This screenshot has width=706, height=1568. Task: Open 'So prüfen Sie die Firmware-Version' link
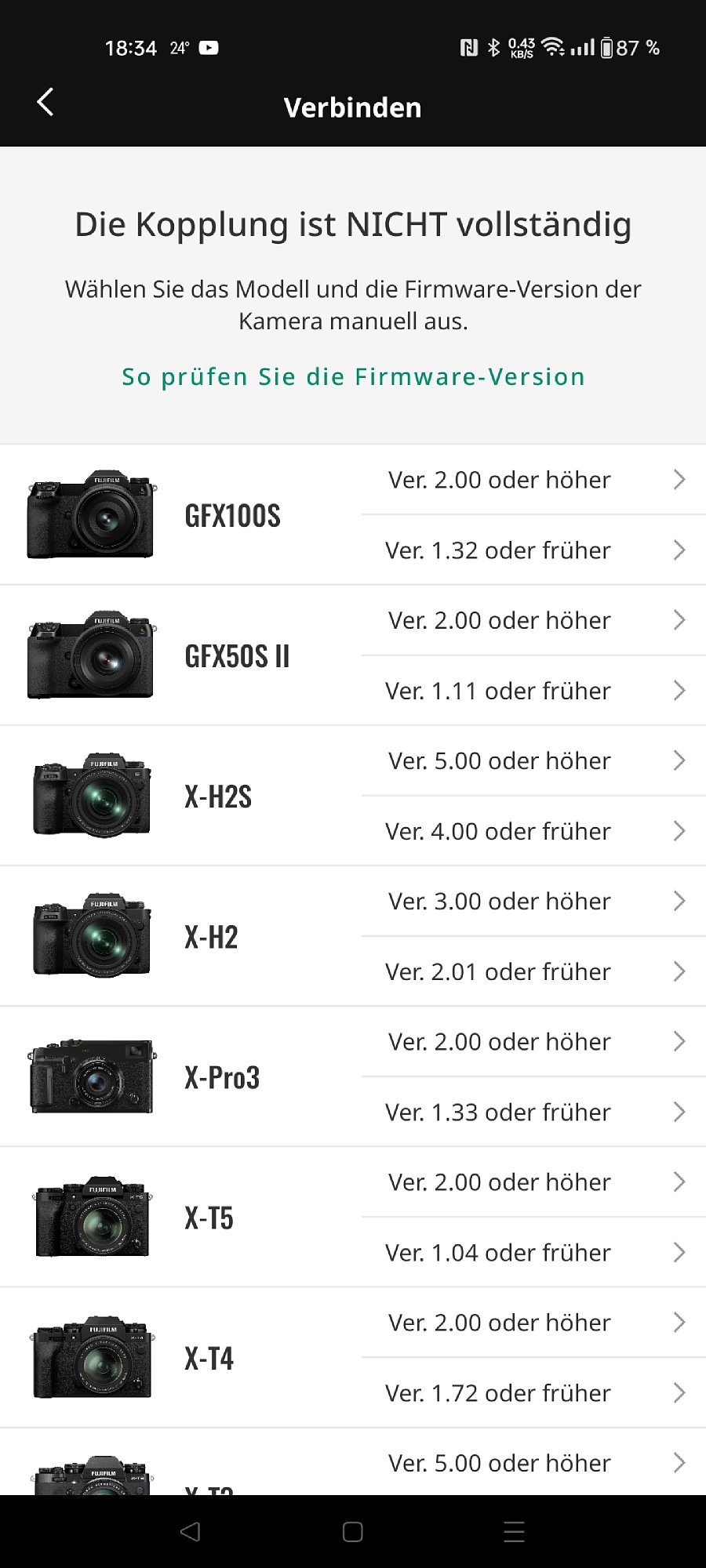pyautogui.click(x=353, y=377)
